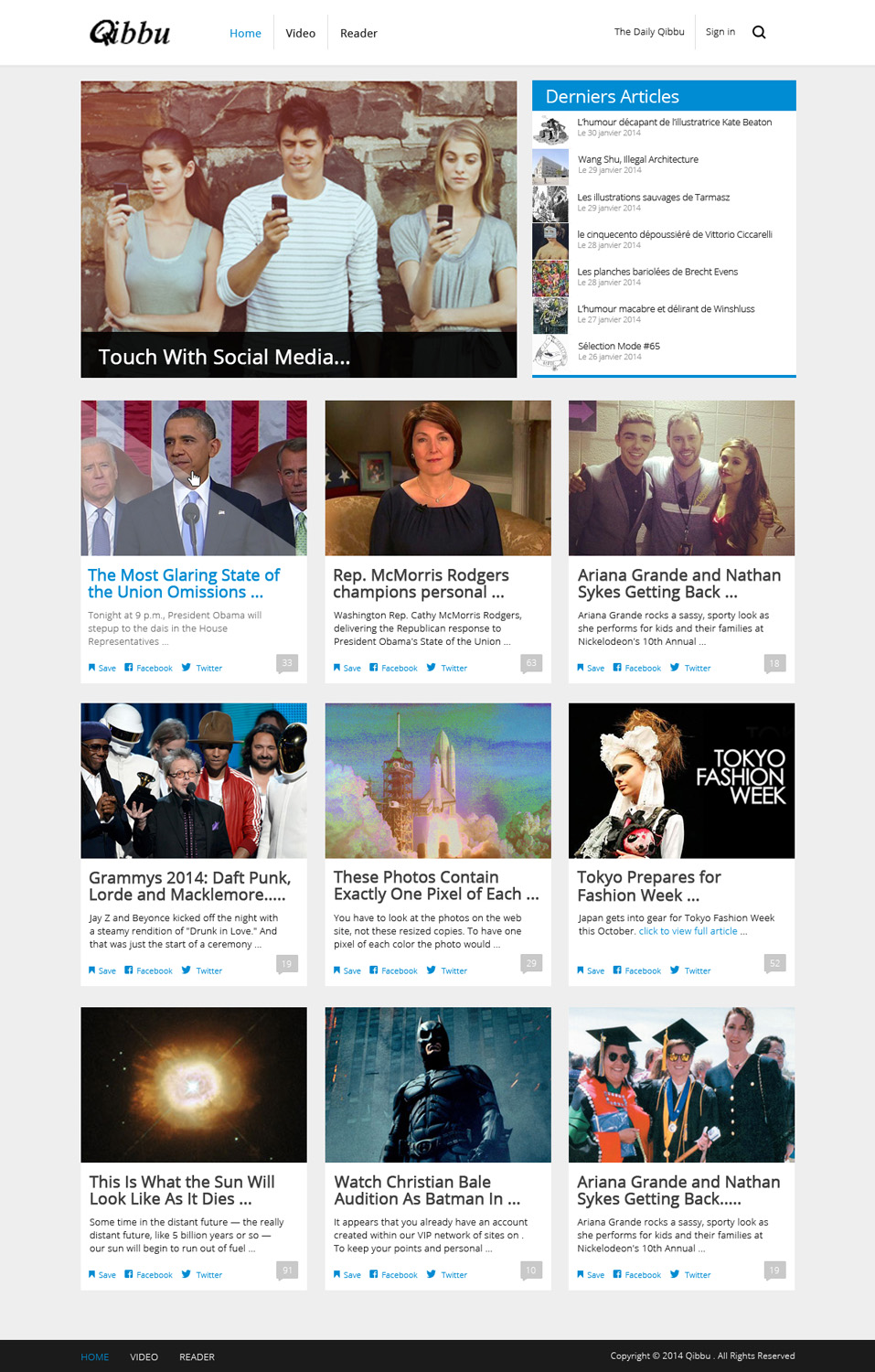875x1372 pixels.
Task: Open Wang Shu, Illegal Architecture article
Action: point(637,159)
